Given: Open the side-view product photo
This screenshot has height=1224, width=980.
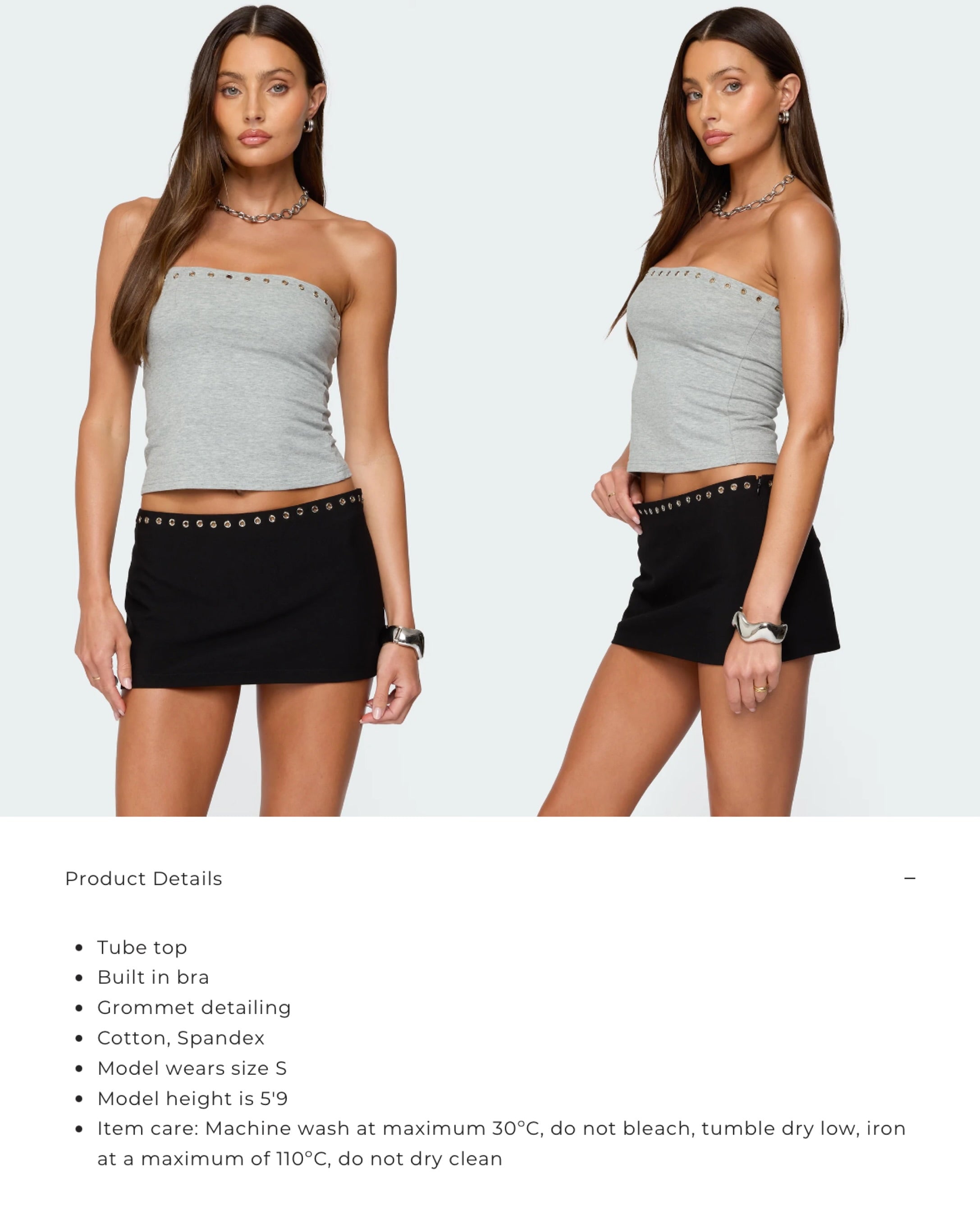Looking at the screenshot, I should click(735, 408).
